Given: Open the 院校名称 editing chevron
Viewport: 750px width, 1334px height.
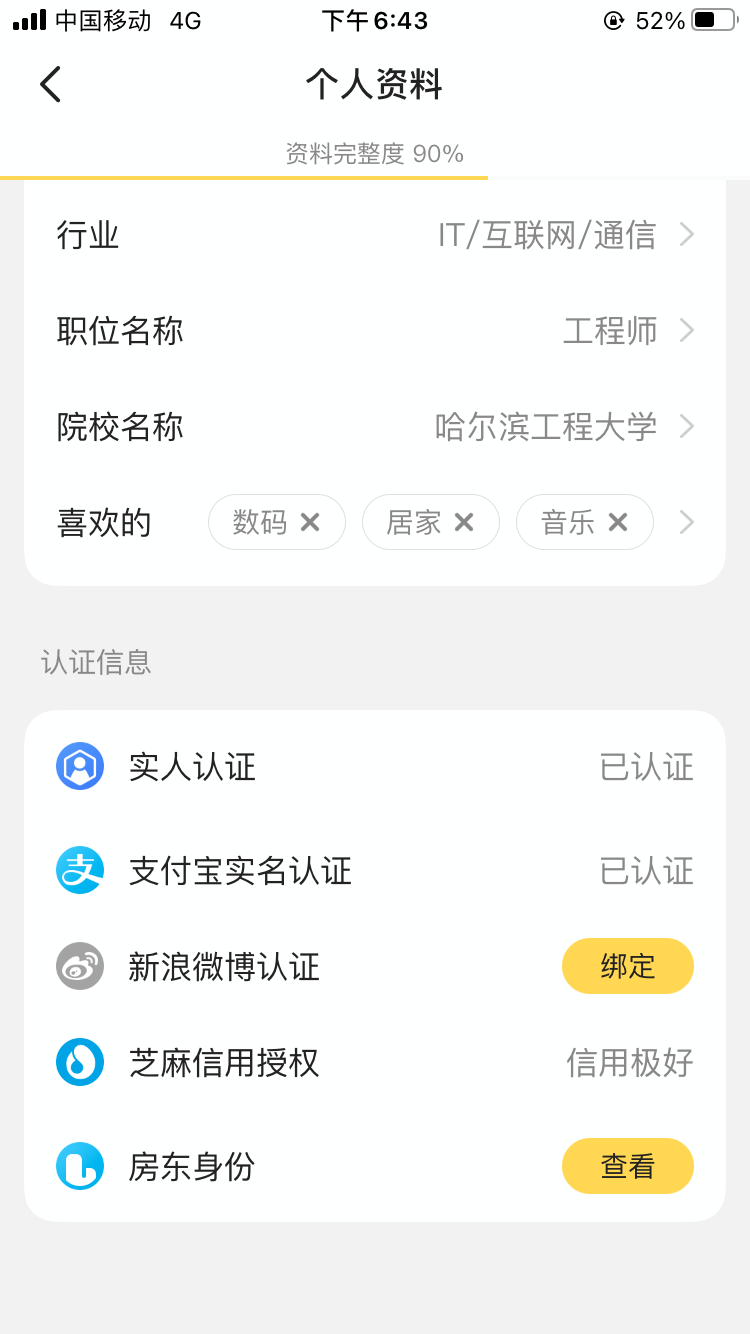Looking at the screenshot, I should coord(688,426).
